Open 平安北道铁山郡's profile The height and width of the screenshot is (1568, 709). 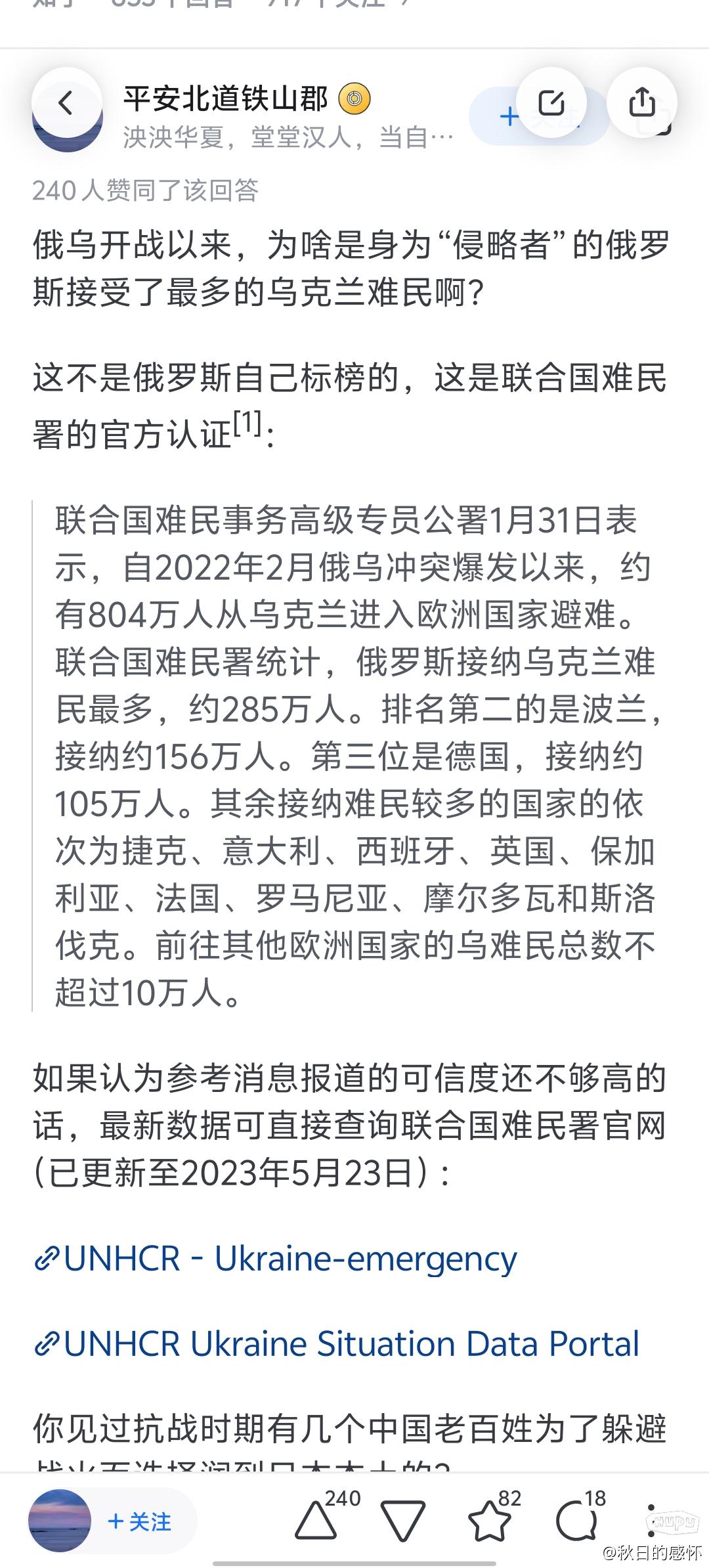tap(226, 98)
